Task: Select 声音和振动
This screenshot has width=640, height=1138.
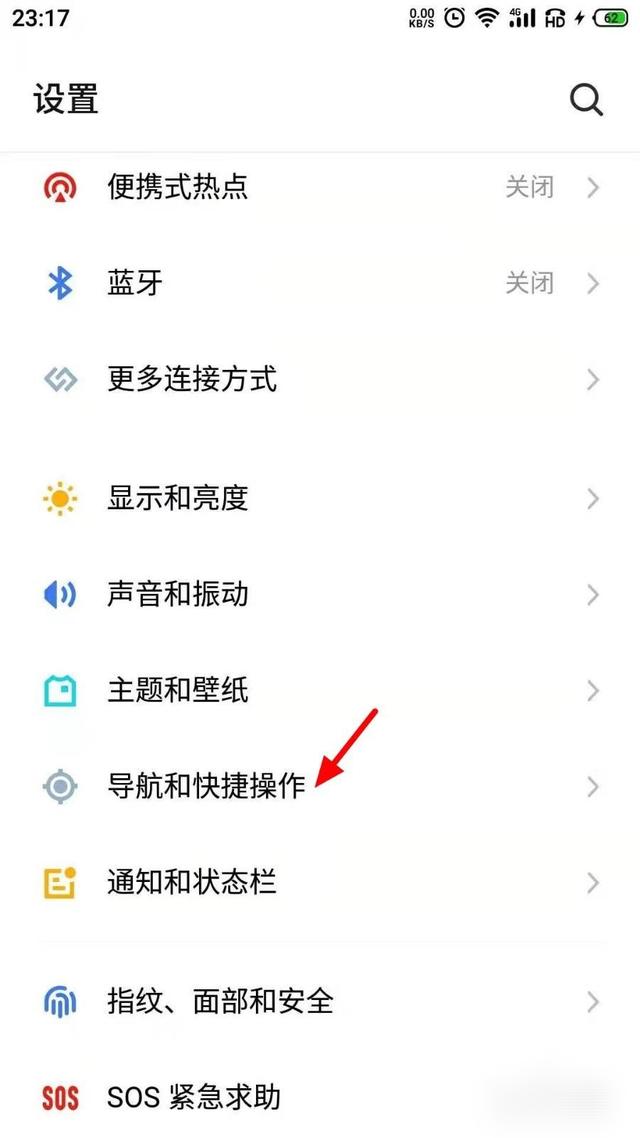Action: click(x=320, y=595)
